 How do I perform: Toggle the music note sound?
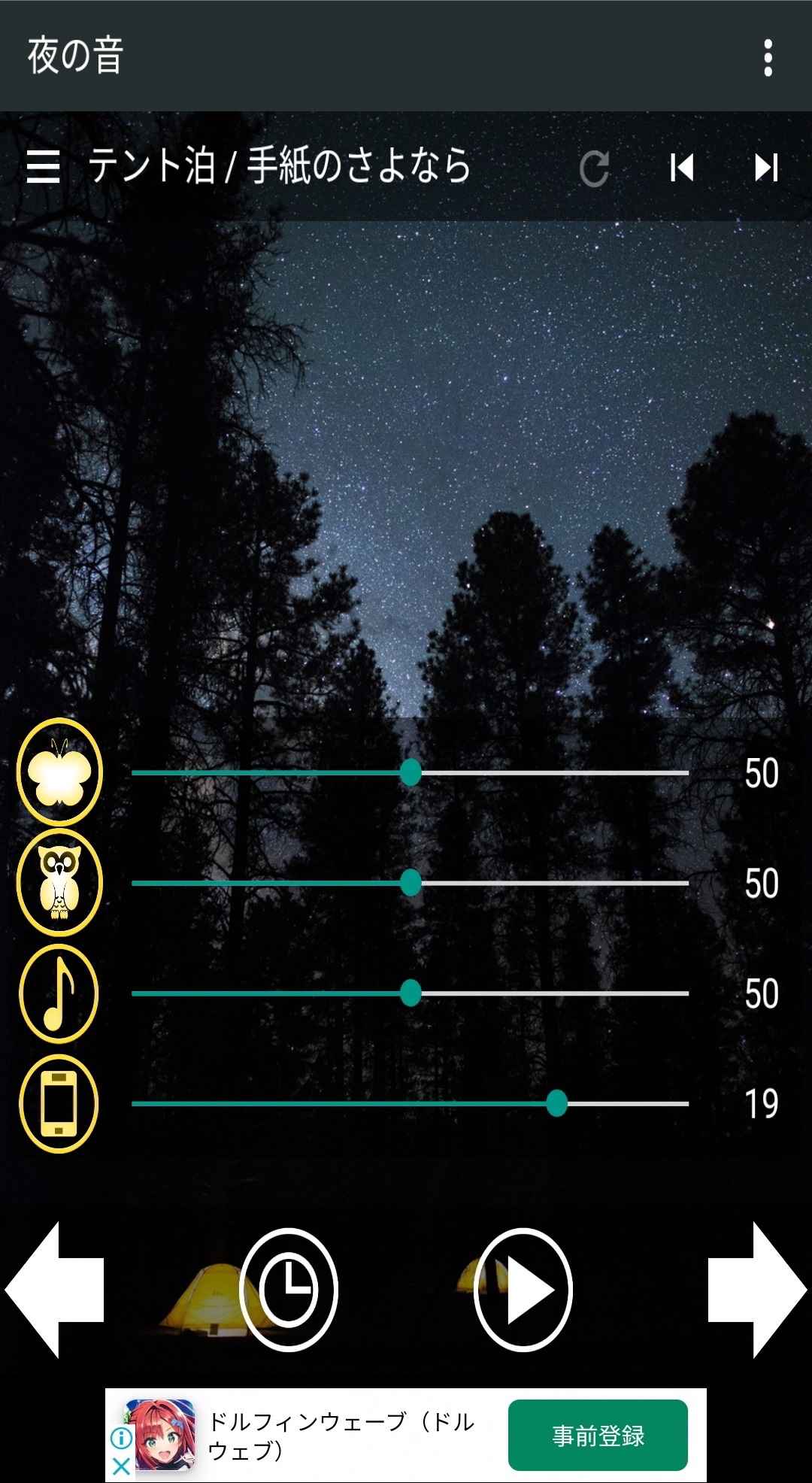(x=59, y=993)
